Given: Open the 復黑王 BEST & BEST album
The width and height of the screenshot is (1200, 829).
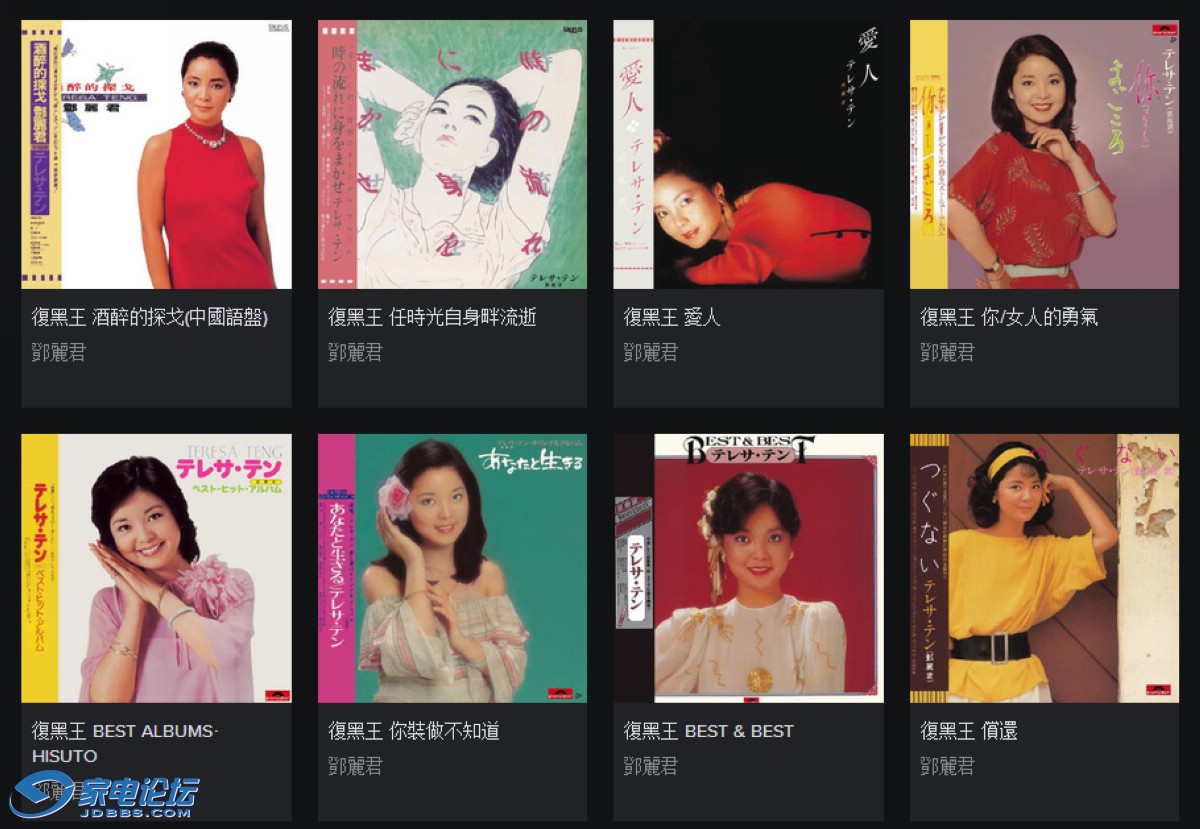Looking at the screenshot, I should (748, 568).
